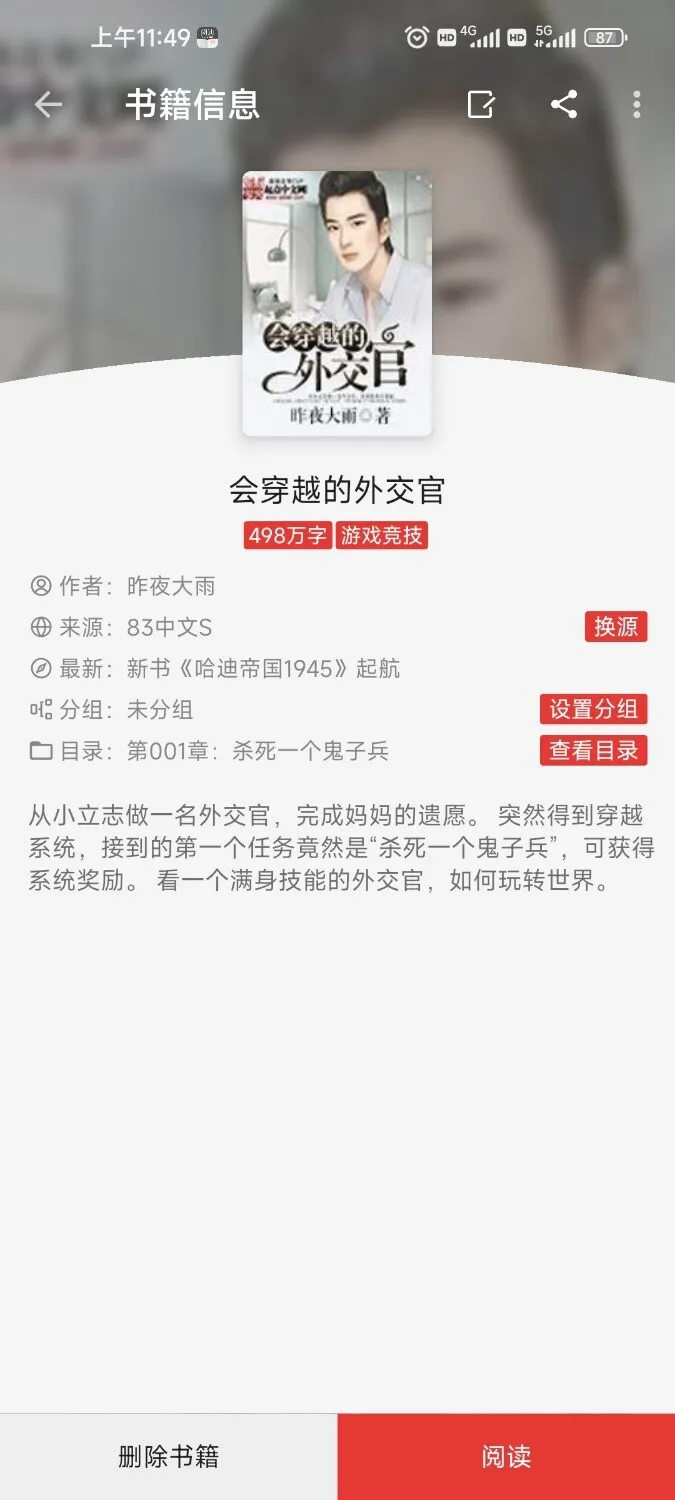View the table of contents via 查看目录
The width and height of the screenshot is (675, 1500).
tap(593, 750)
